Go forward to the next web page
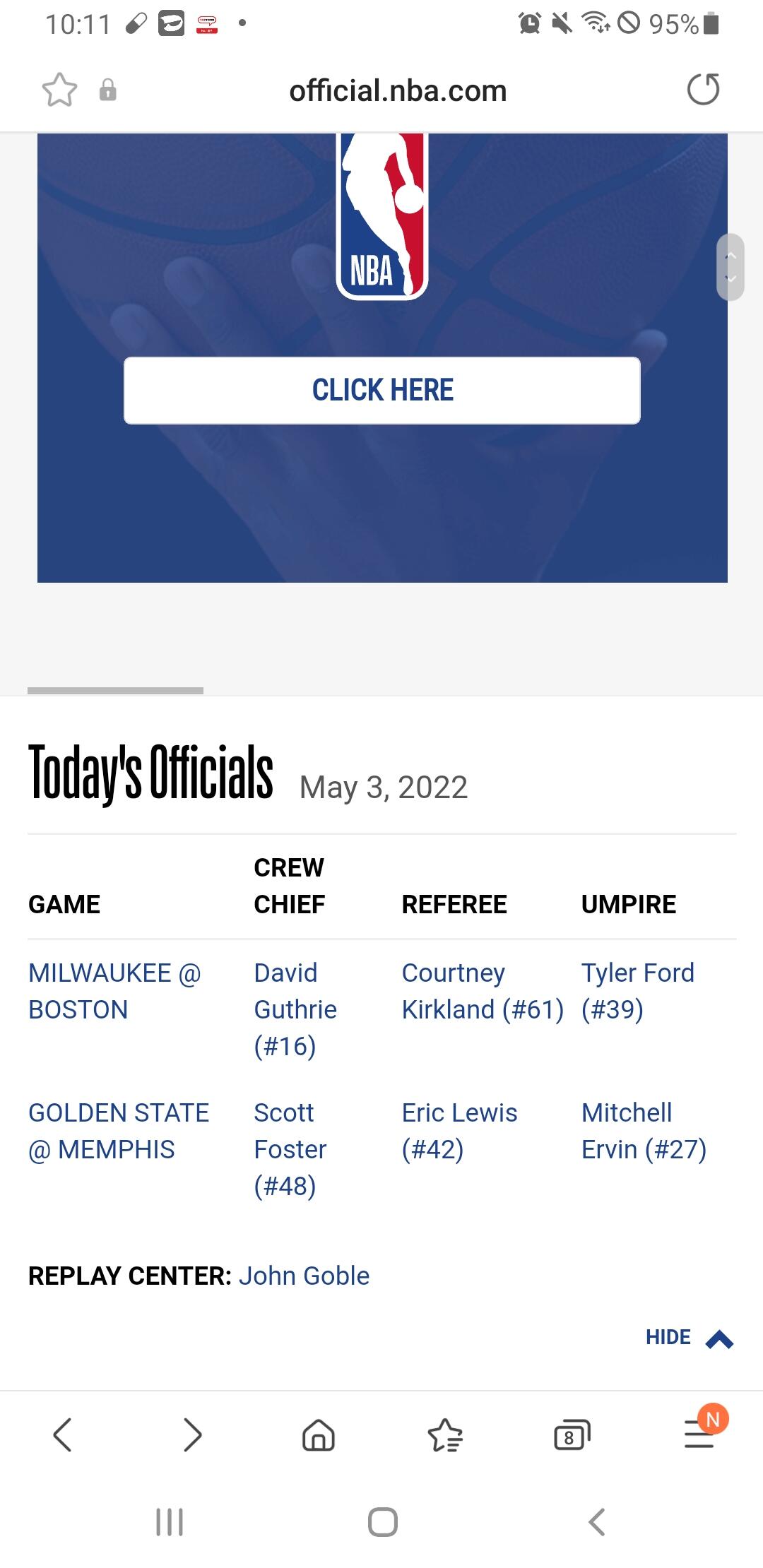This screenshot has height=1568, width=763. pos(192,1435)
